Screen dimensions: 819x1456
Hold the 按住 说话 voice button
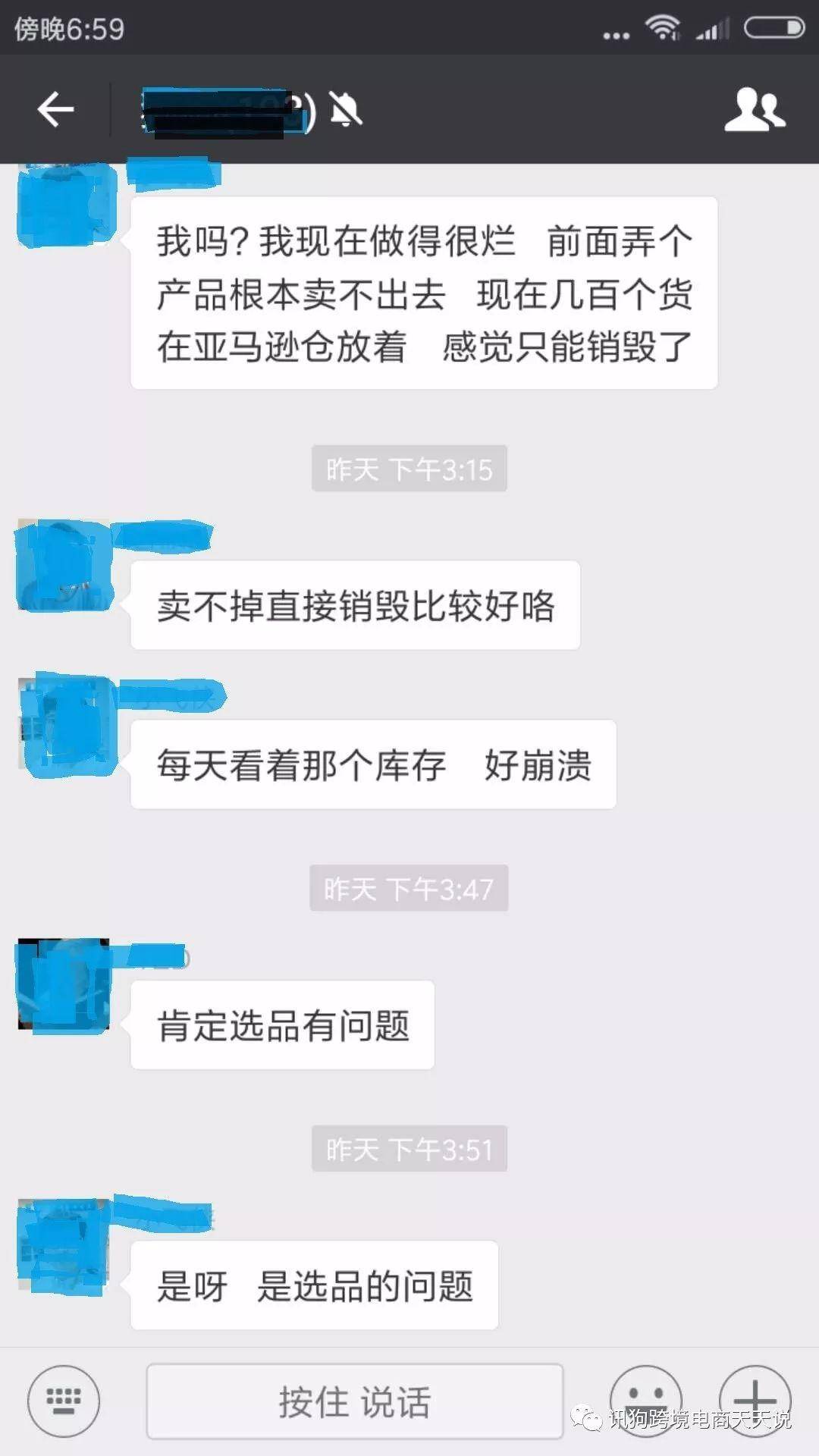354,1401
